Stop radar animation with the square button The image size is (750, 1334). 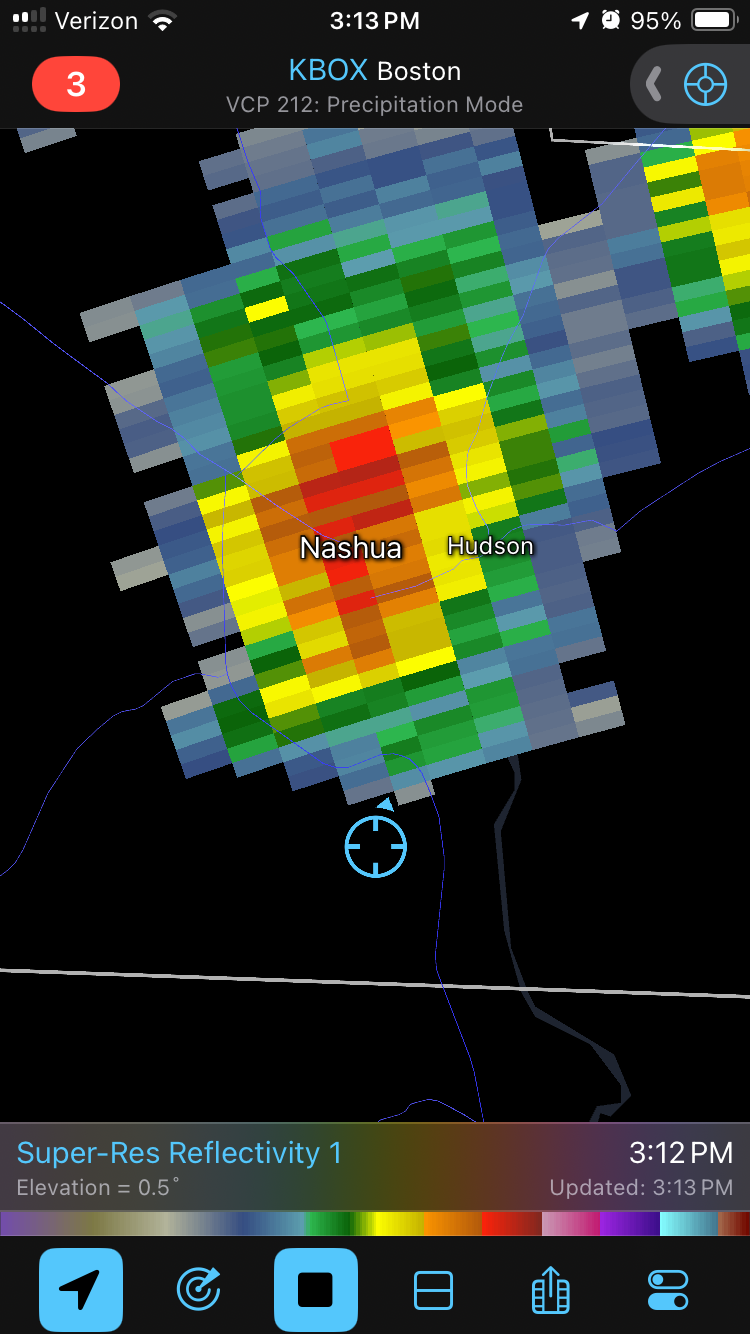point(316,1290)
